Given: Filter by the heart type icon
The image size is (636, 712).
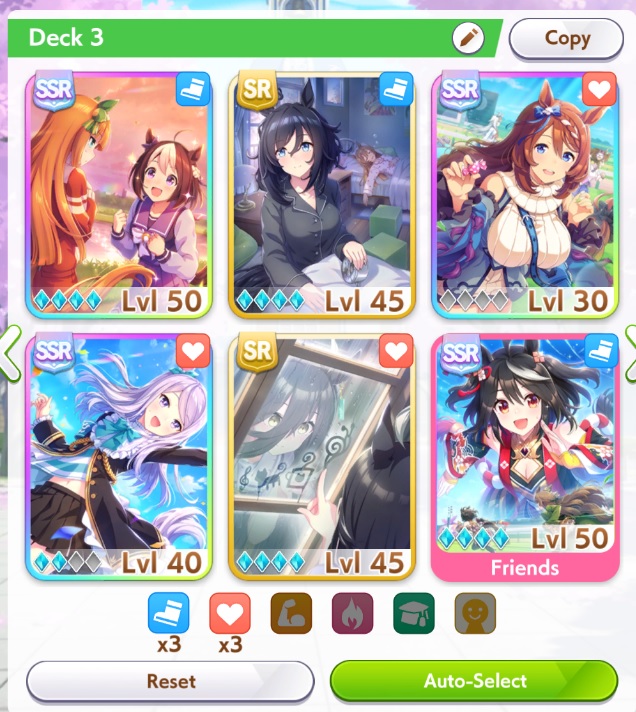Looking at the screenshot, I should [x=230, y=612].
